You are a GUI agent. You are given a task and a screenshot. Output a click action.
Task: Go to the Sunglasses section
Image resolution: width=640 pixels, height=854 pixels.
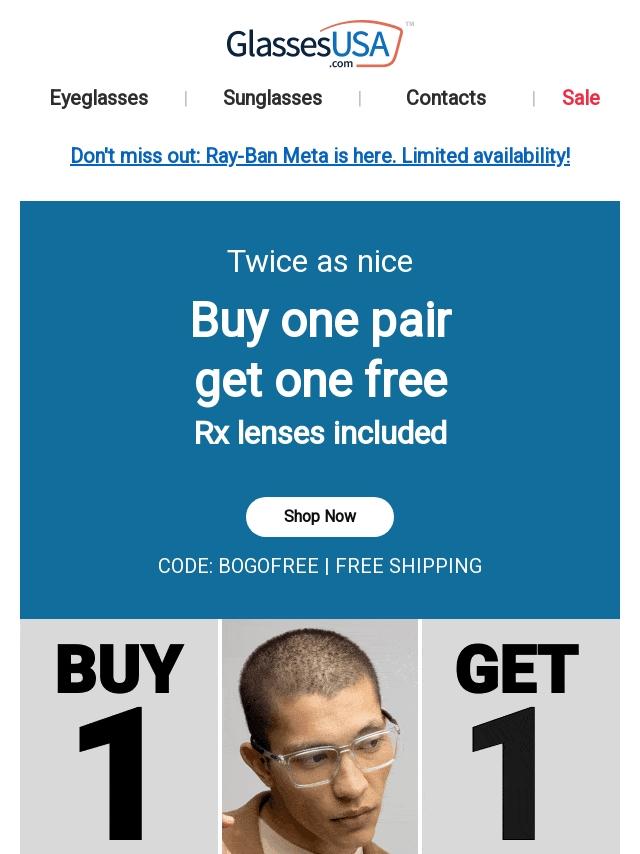272,98
